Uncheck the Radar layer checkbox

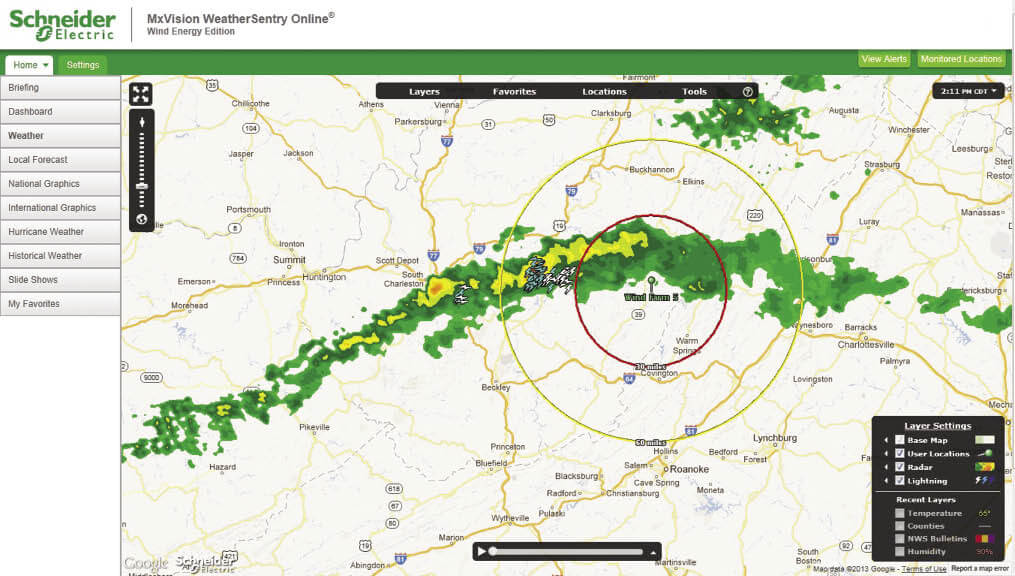[x=900, y=467]
